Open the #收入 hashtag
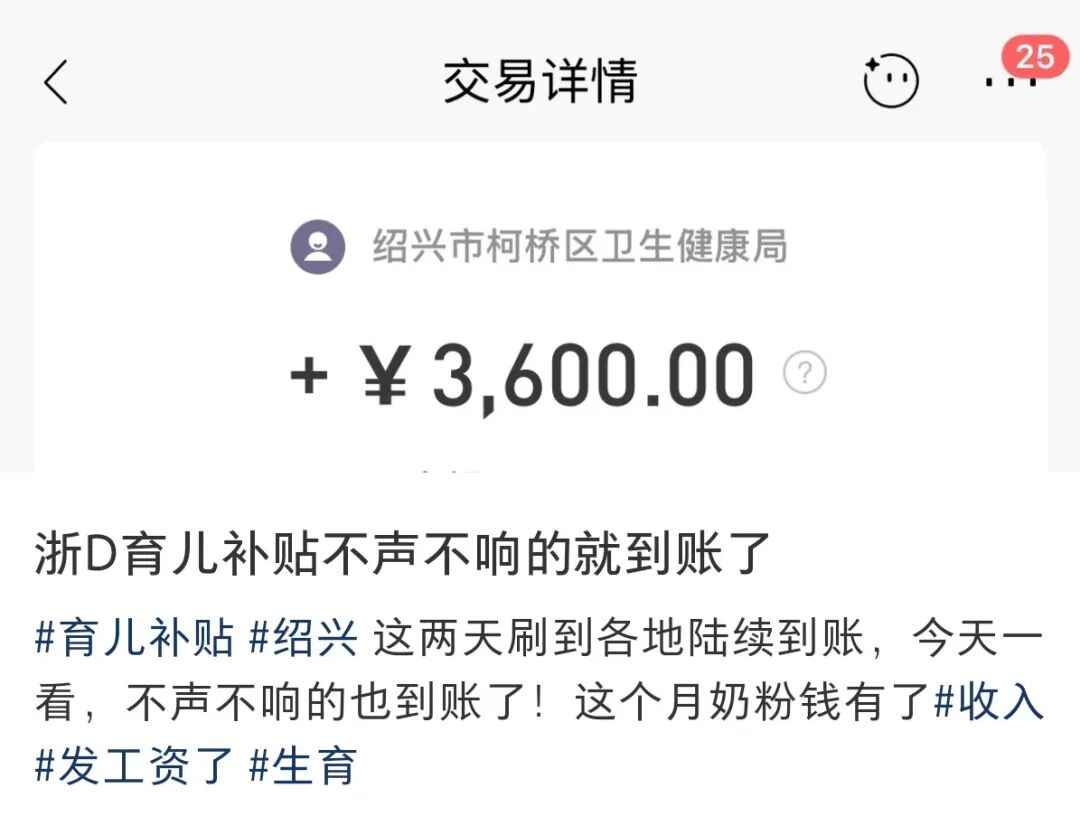Image resolution: width=1080 pixels, height=816 pixels. pos(988,703)
